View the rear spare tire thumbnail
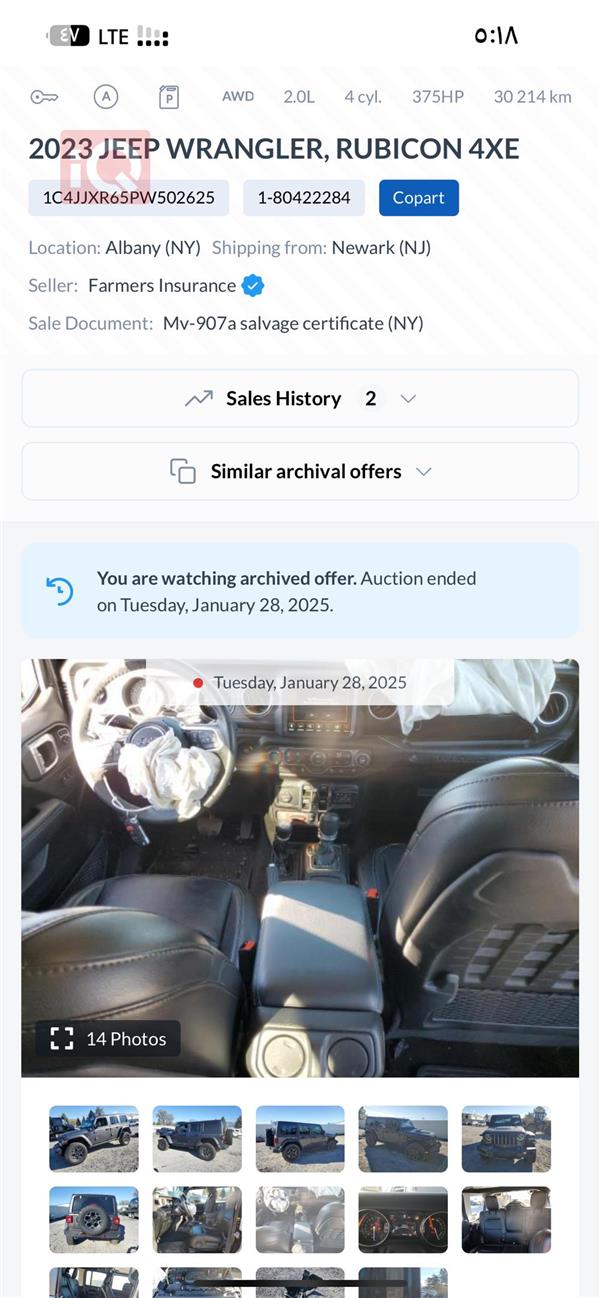The width and height of the screenshot is (600, 1298). pyautogui.click(x=94, y=1219)
